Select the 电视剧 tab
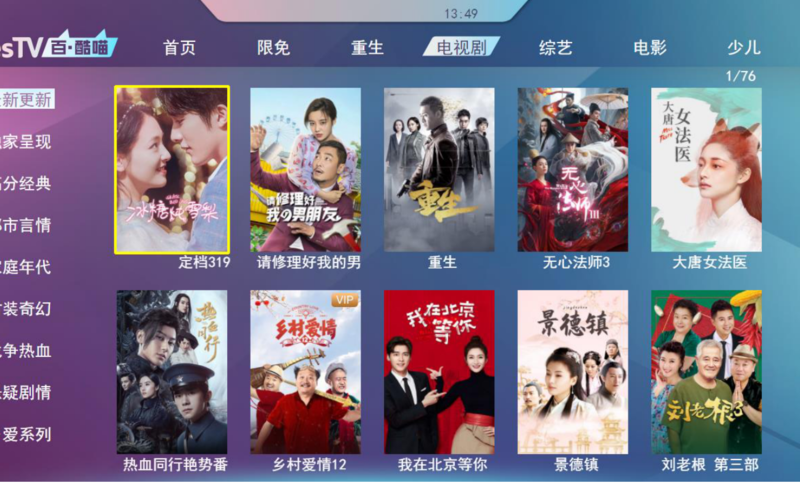 click(x=461, y=47)
